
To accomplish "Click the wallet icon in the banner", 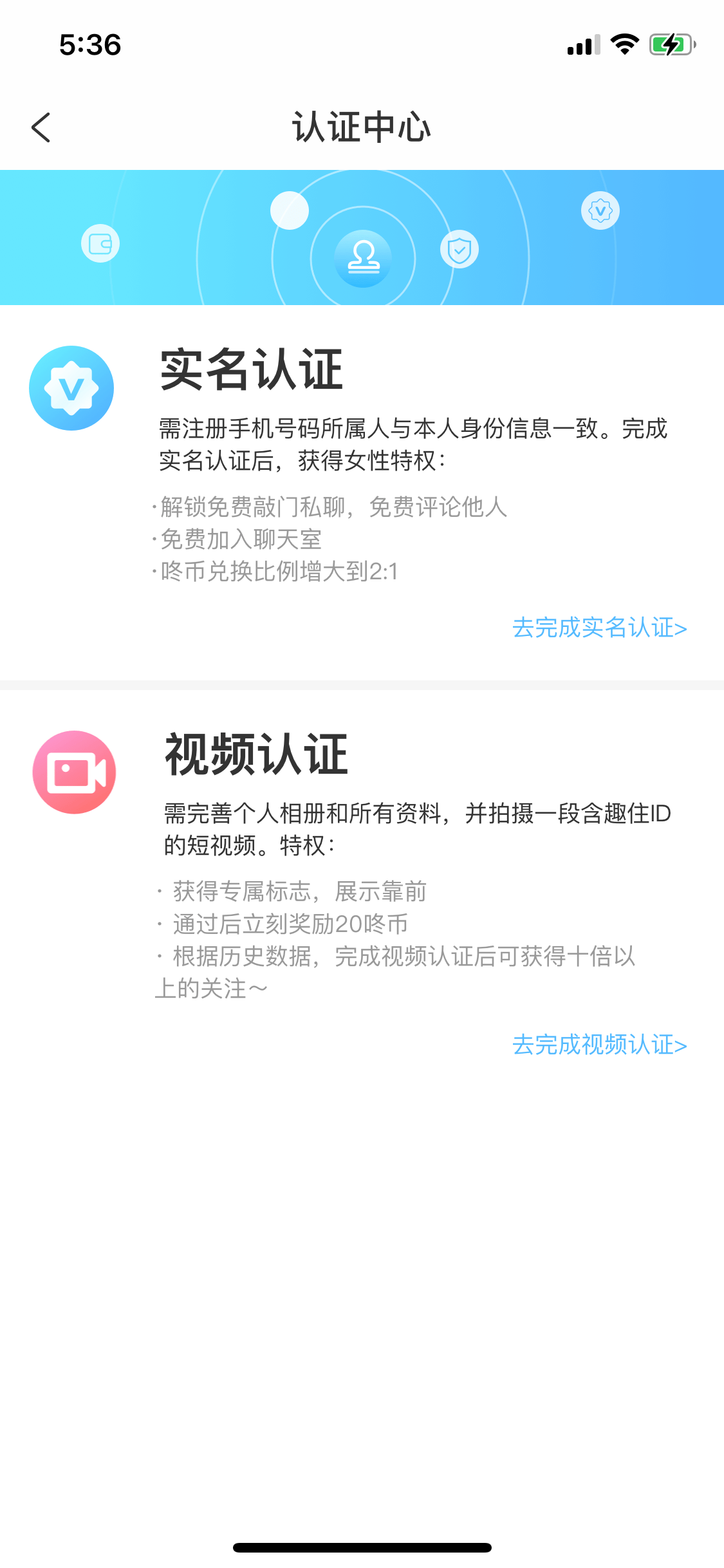I will pyautogui.click(x=99, y=243).
